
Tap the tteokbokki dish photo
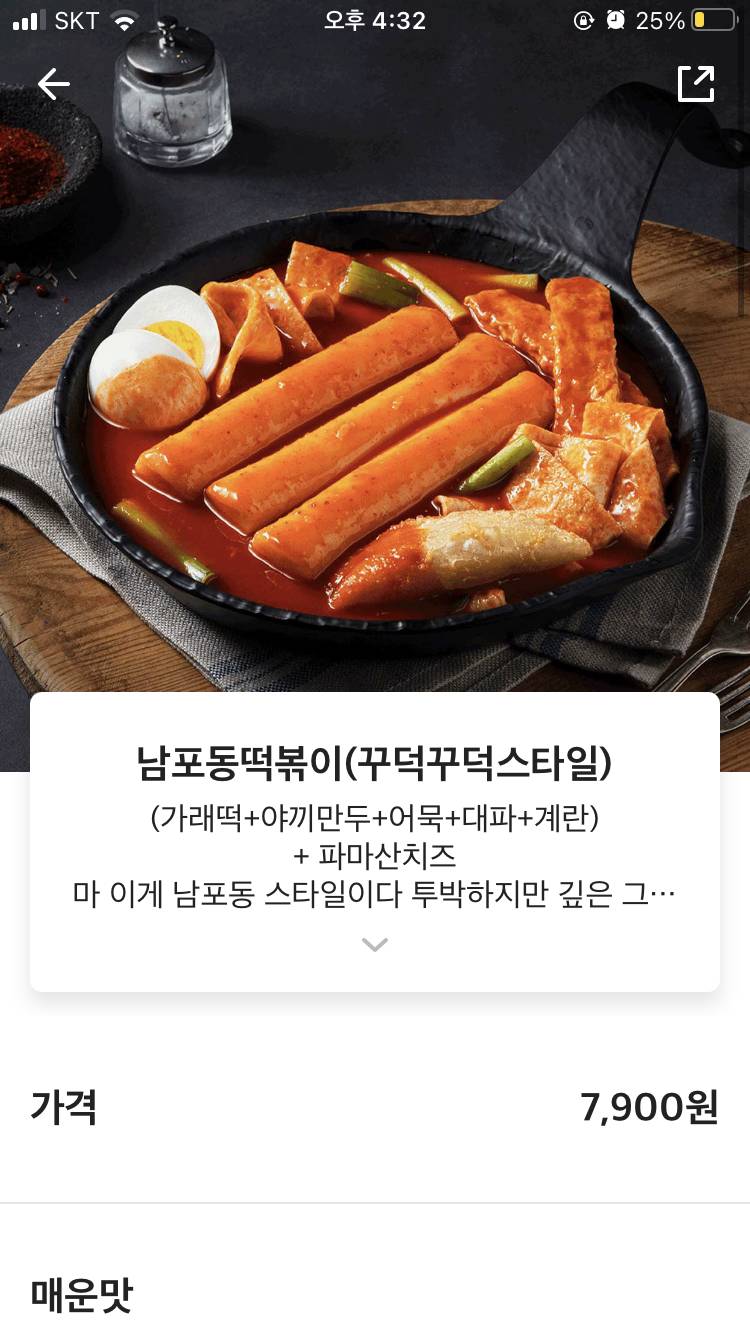375,420
